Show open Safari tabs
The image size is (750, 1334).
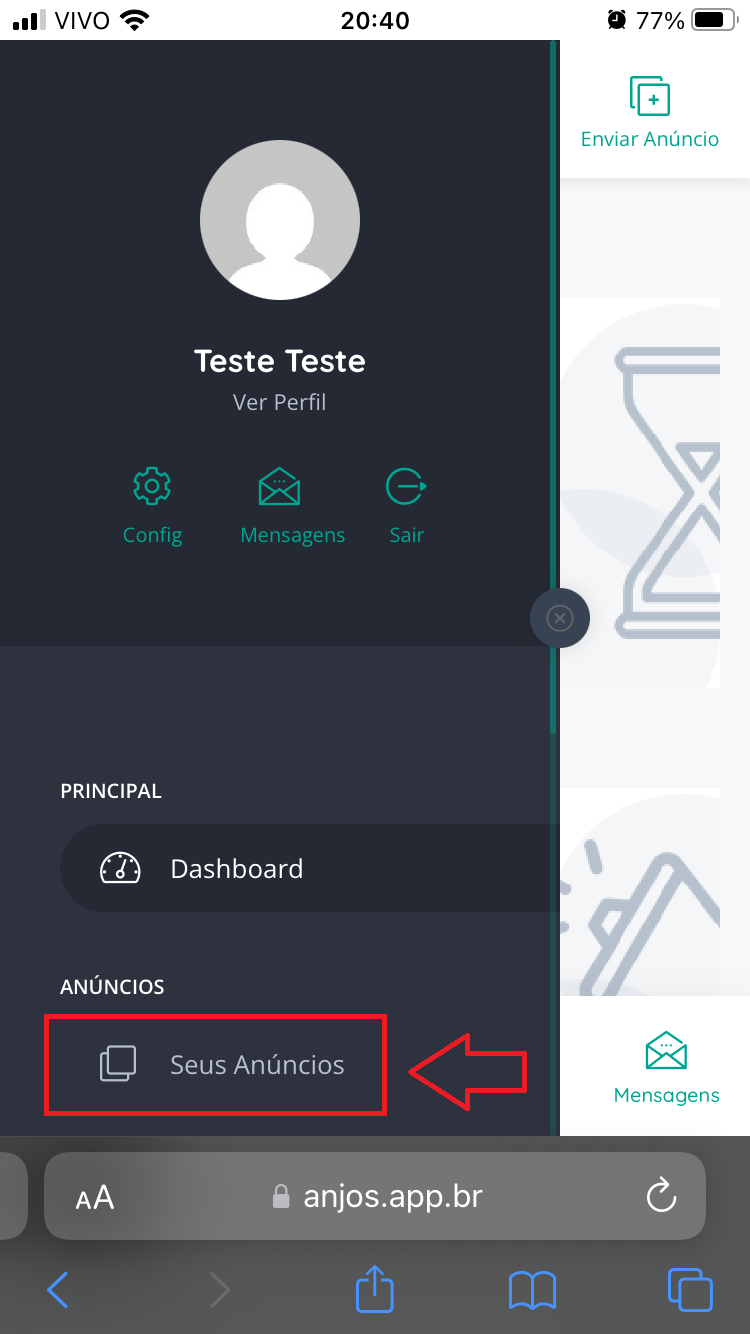tap(689, 1290)
